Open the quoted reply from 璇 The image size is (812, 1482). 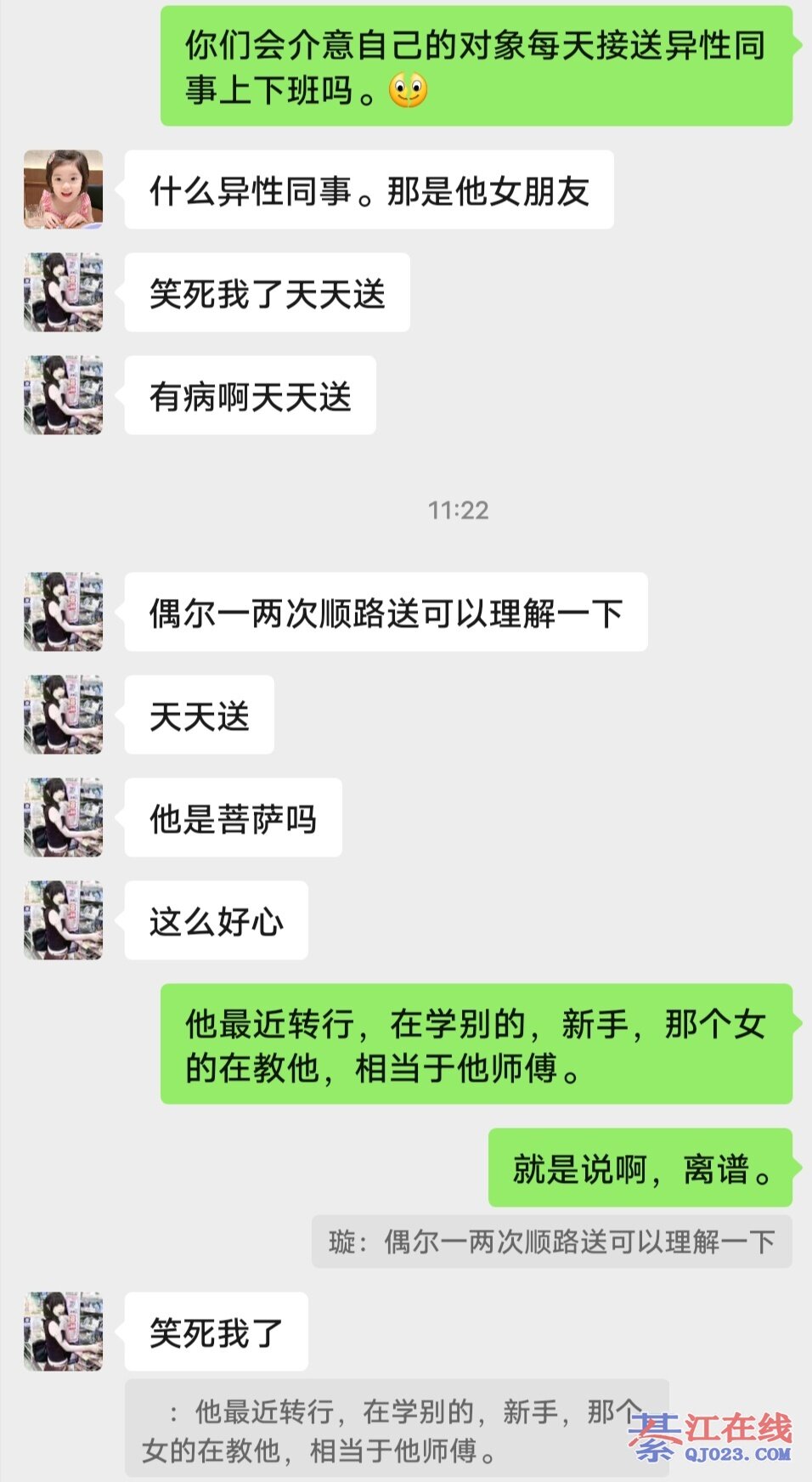tap(551, 1242)
